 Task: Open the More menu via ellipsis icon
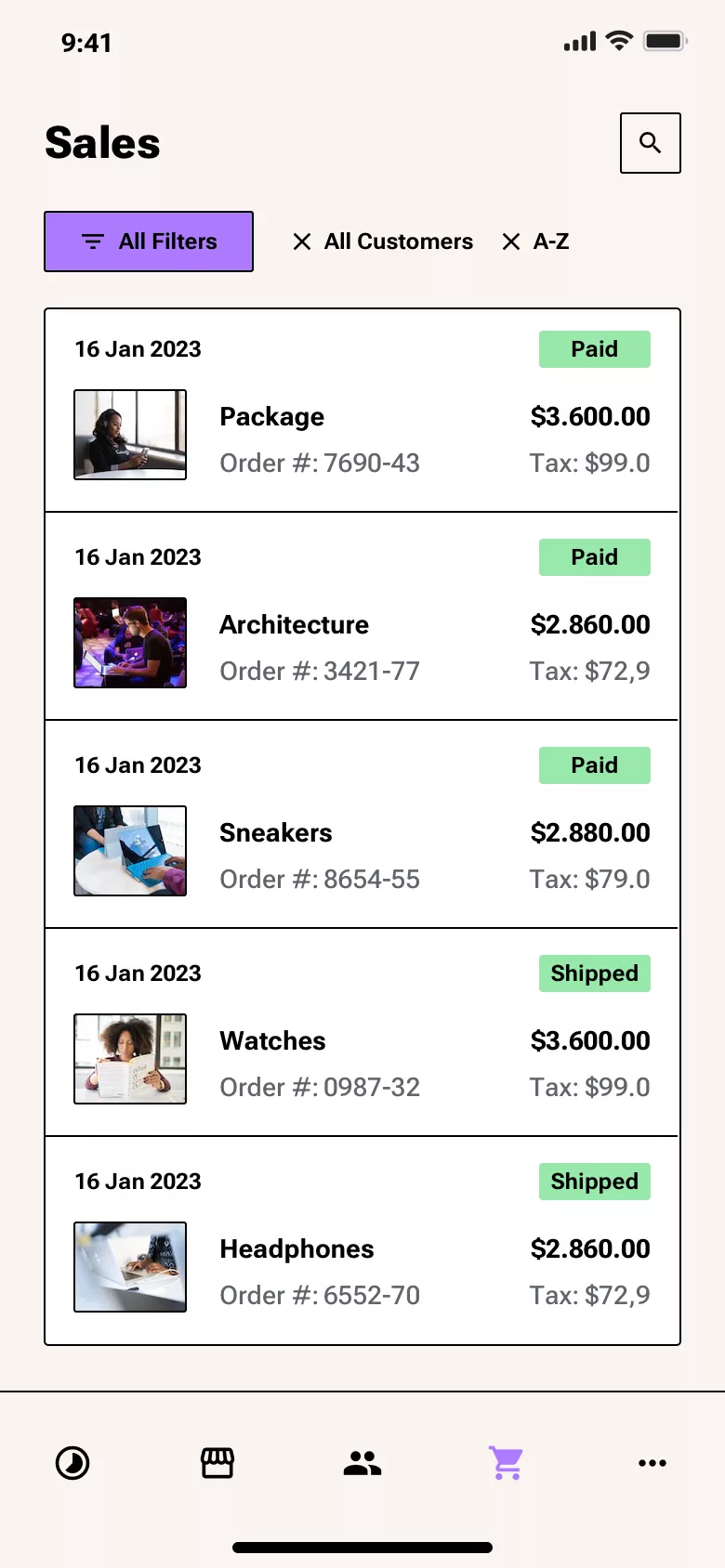(652, 1463)
